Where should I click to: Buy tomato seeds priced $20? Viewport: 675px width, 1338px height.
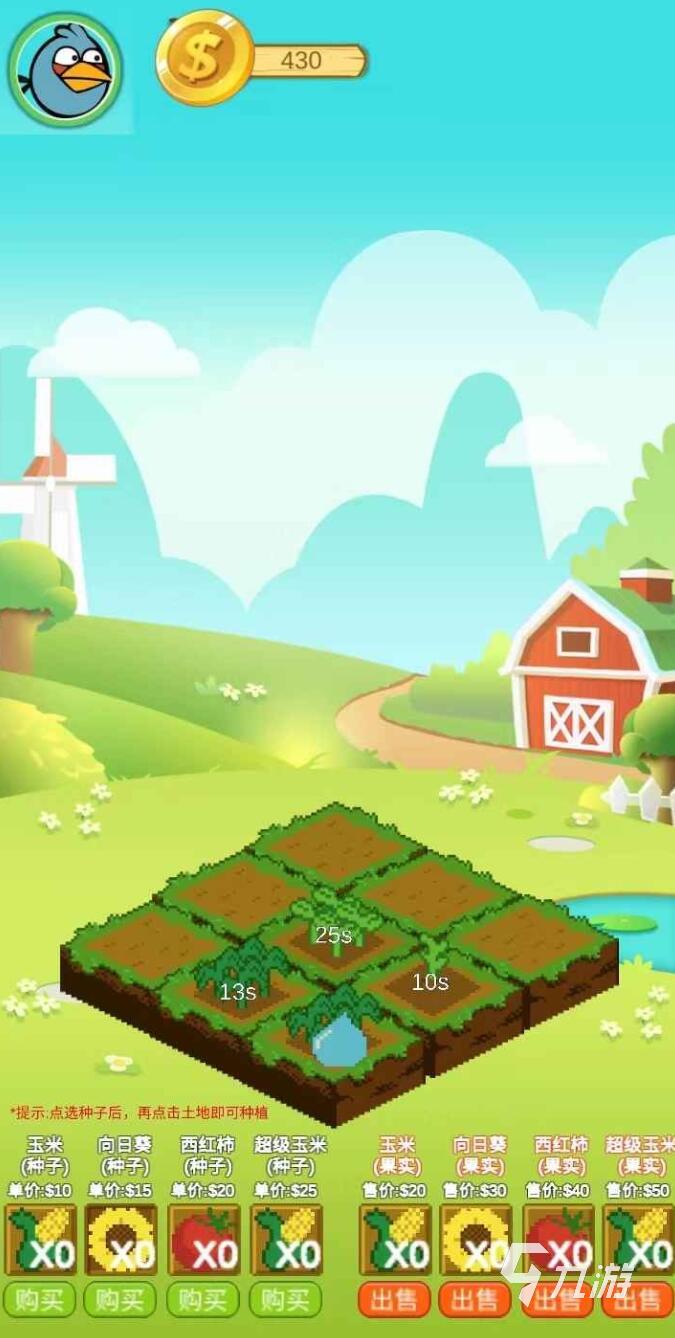203,1298
